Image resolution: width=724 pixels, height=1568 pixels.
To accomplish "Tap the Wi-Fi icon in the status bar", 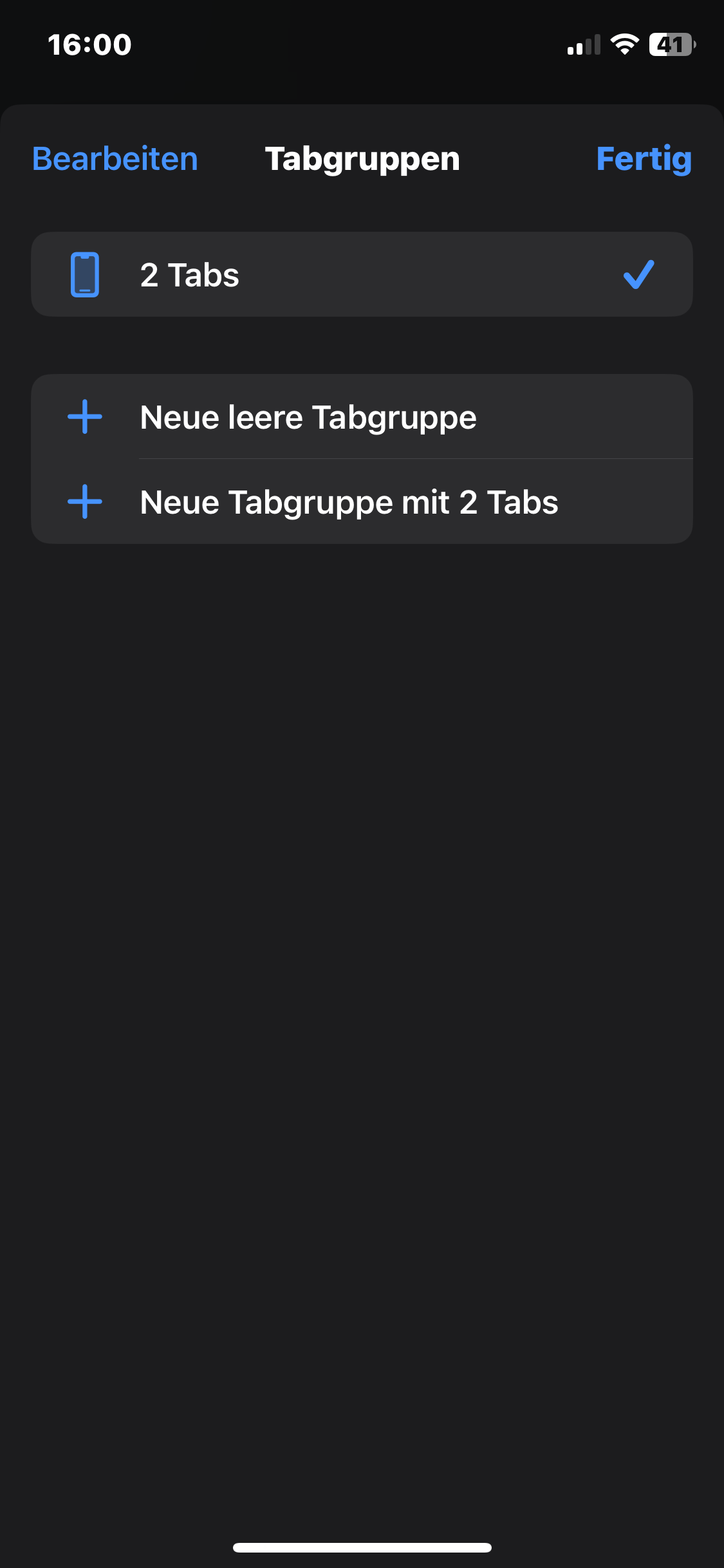I will [623, 44].
